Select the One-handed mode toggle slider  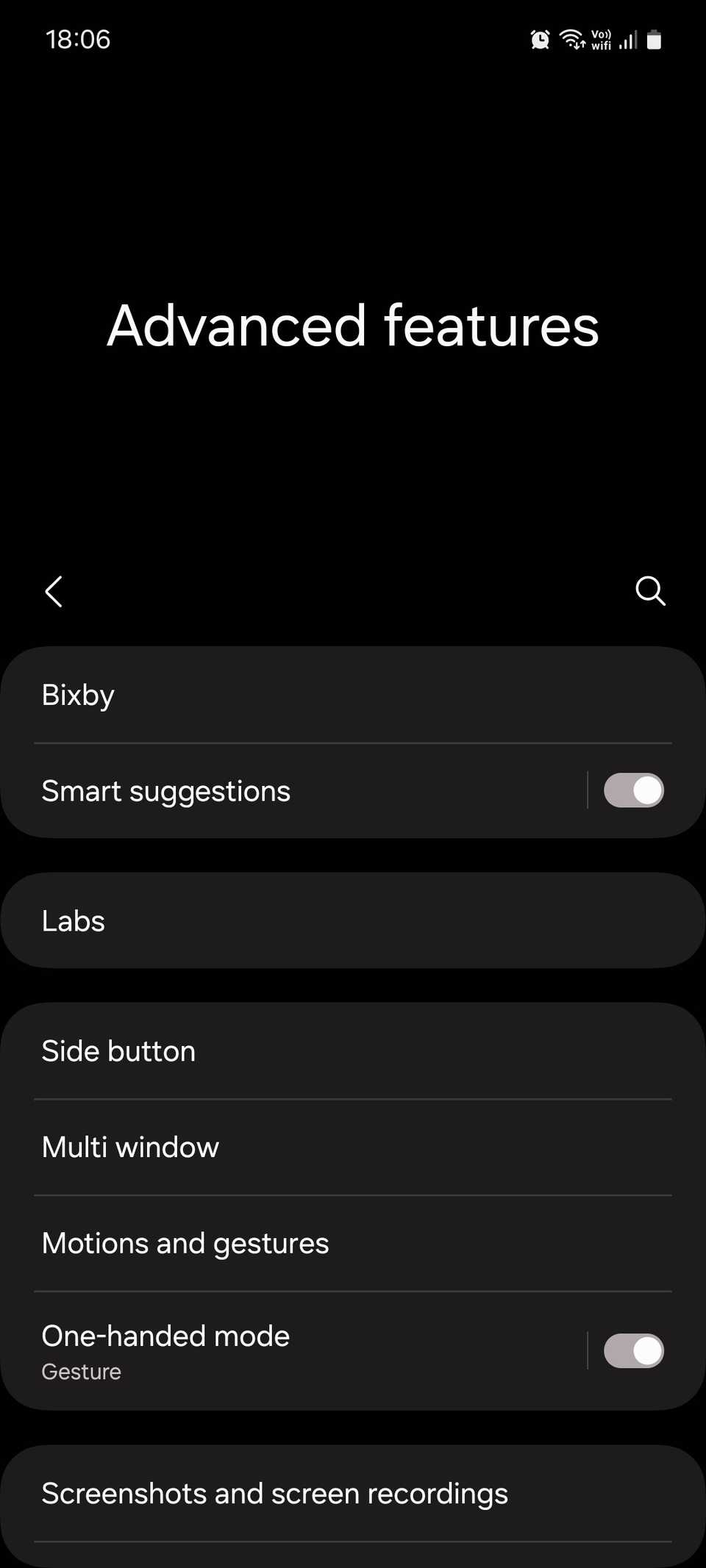[x=634, y=1350]
